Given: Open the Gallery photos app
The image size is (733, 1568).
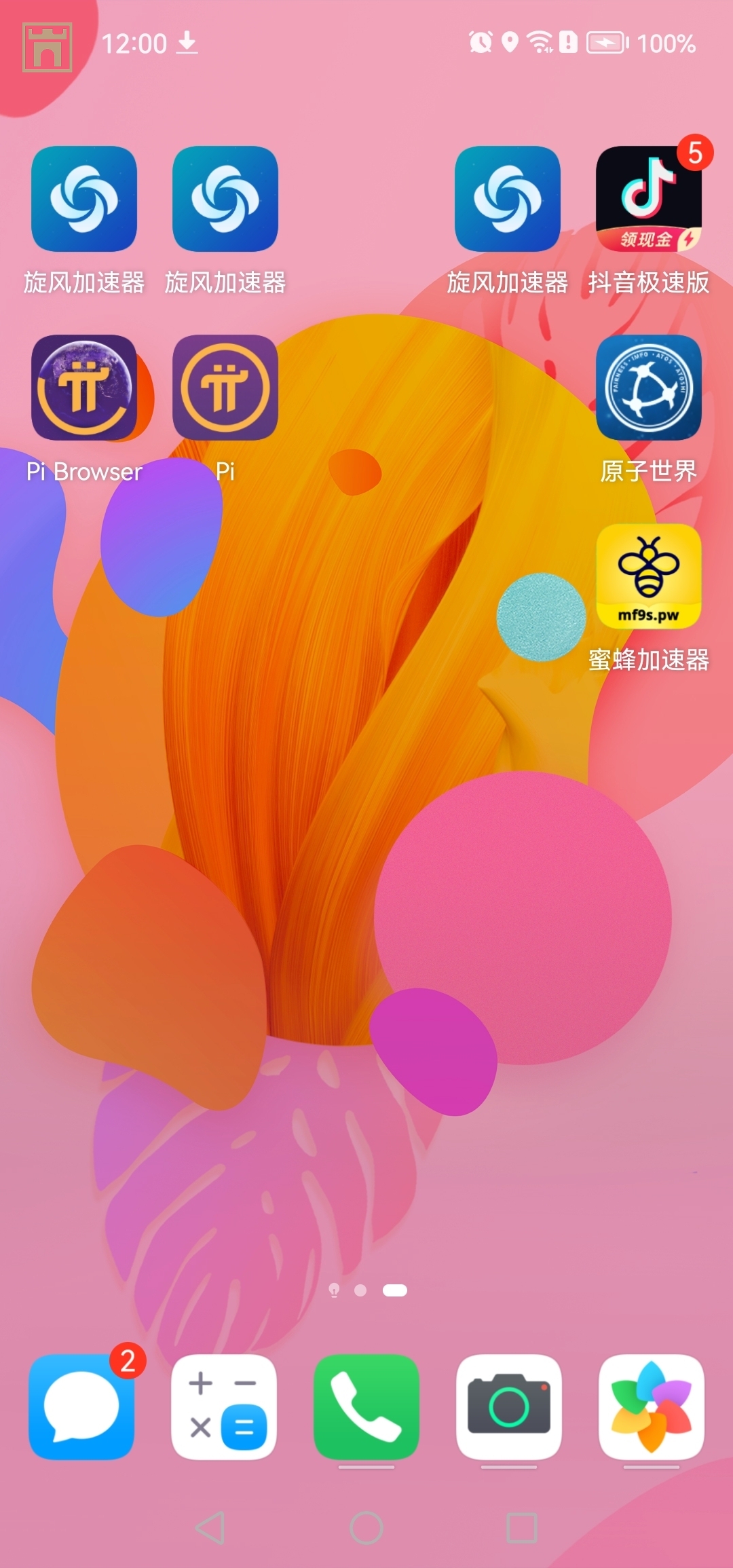Looking at the screenshot, I should 652,1406.
